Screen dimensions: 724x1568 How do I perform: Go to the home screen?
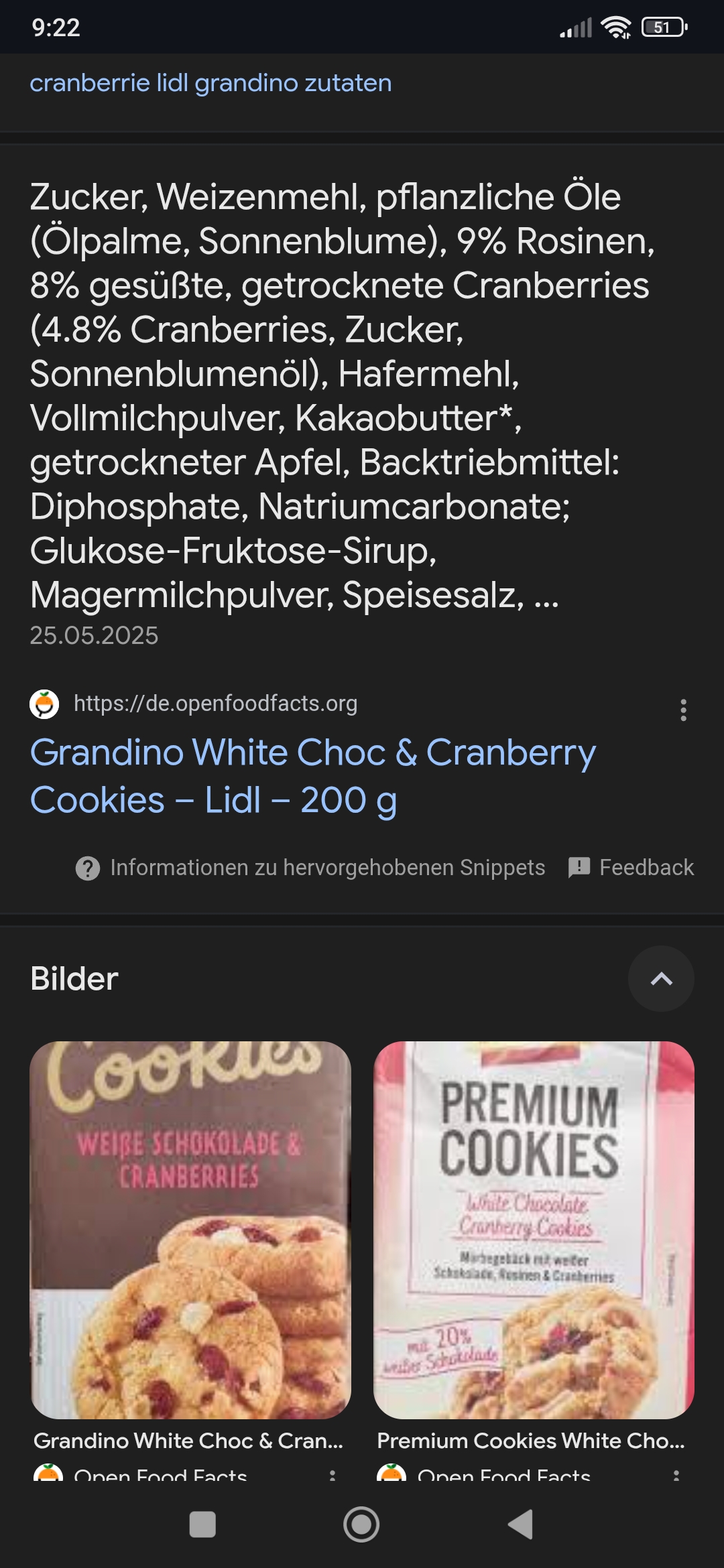coord(361,1524)
